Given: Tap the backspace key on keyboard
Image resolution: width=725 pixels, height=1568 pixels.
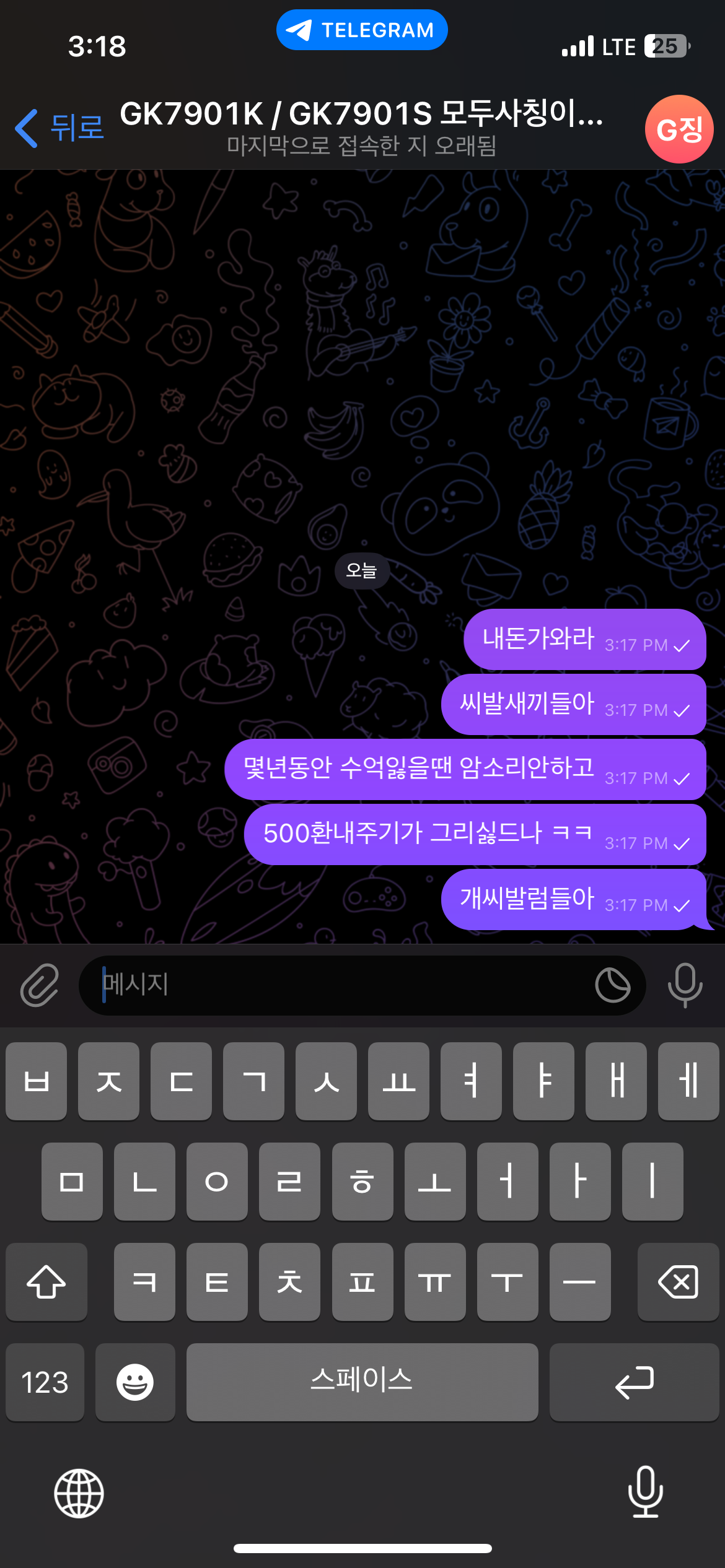Looking at the screenshot, I should (678, 1282).
